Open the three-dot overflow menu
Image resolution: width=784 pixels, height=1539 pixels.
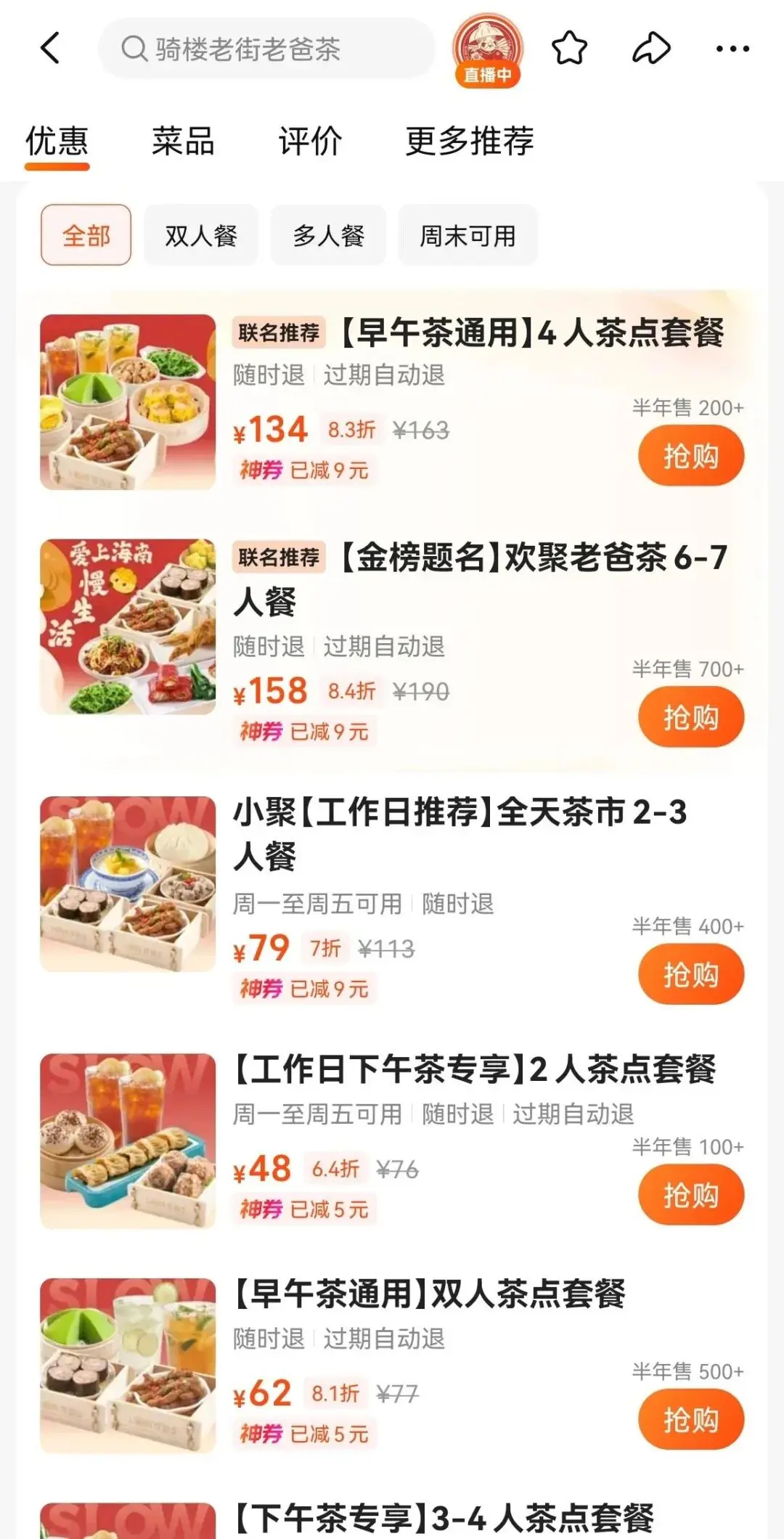click(x=732, y=49)
